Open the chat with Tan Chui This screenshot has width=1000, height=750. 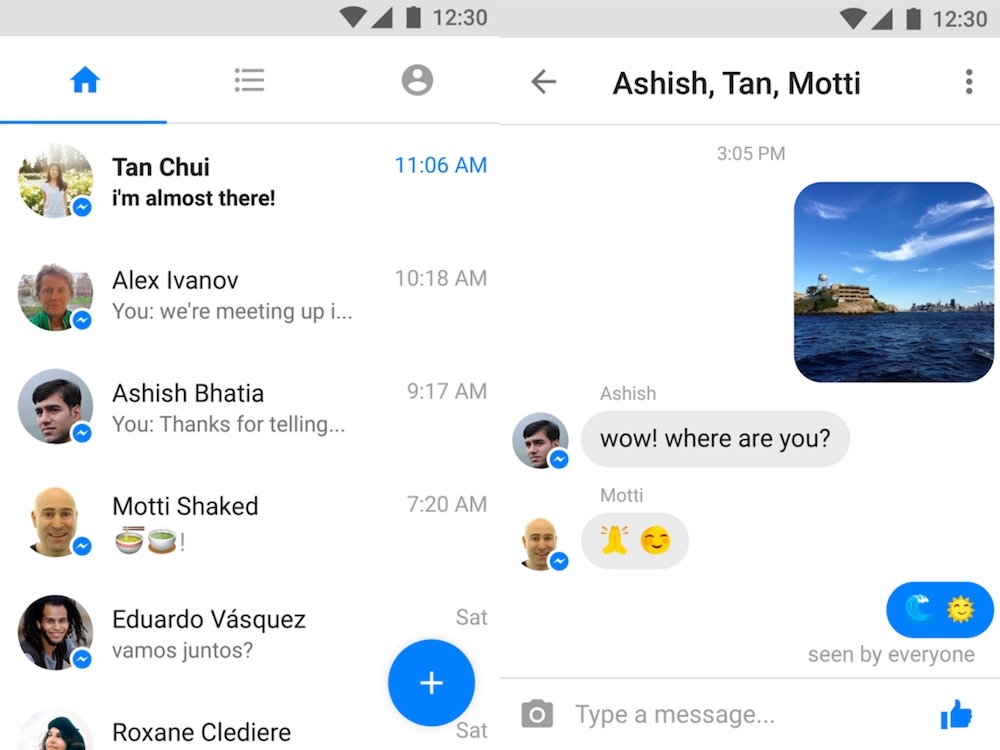pyautogui.click(x=250, y=181)
